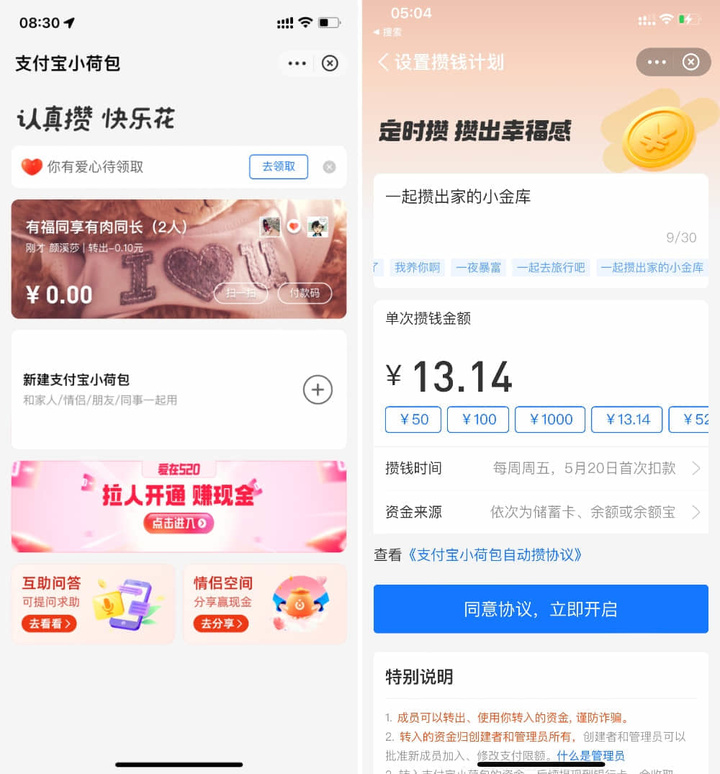Viewport: 720px width, 774px height.
Task: Open the 扫一扫 scanner on the wallet card
Action: 241,293
